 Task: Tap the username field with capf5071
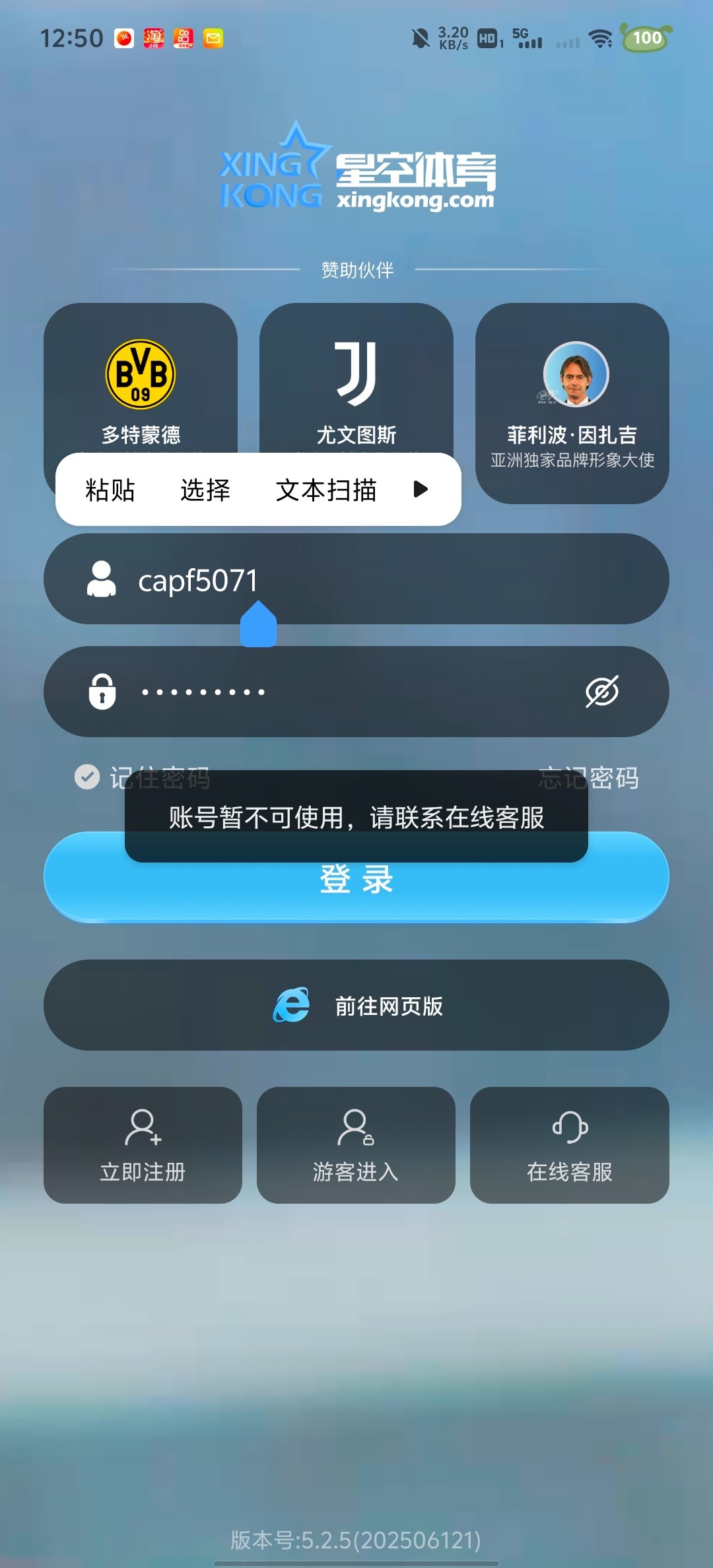[396, 579]
